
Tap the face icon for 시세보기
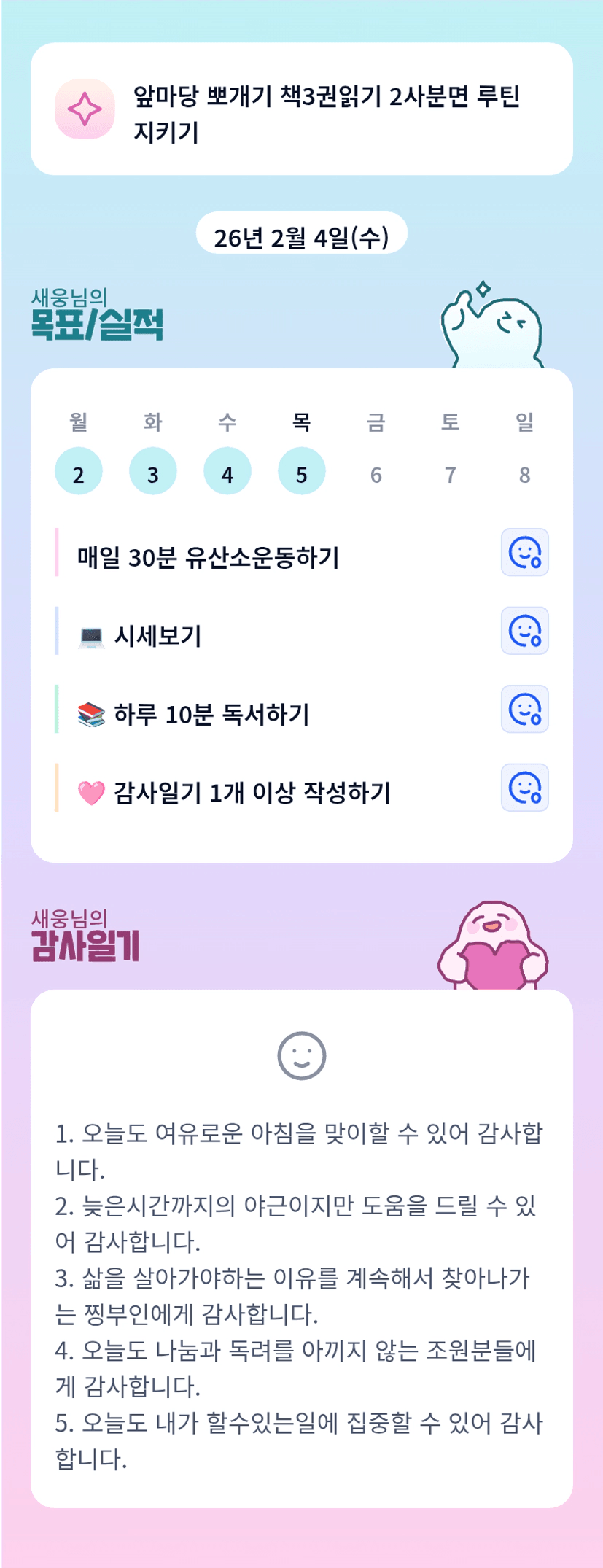point(524,631)
